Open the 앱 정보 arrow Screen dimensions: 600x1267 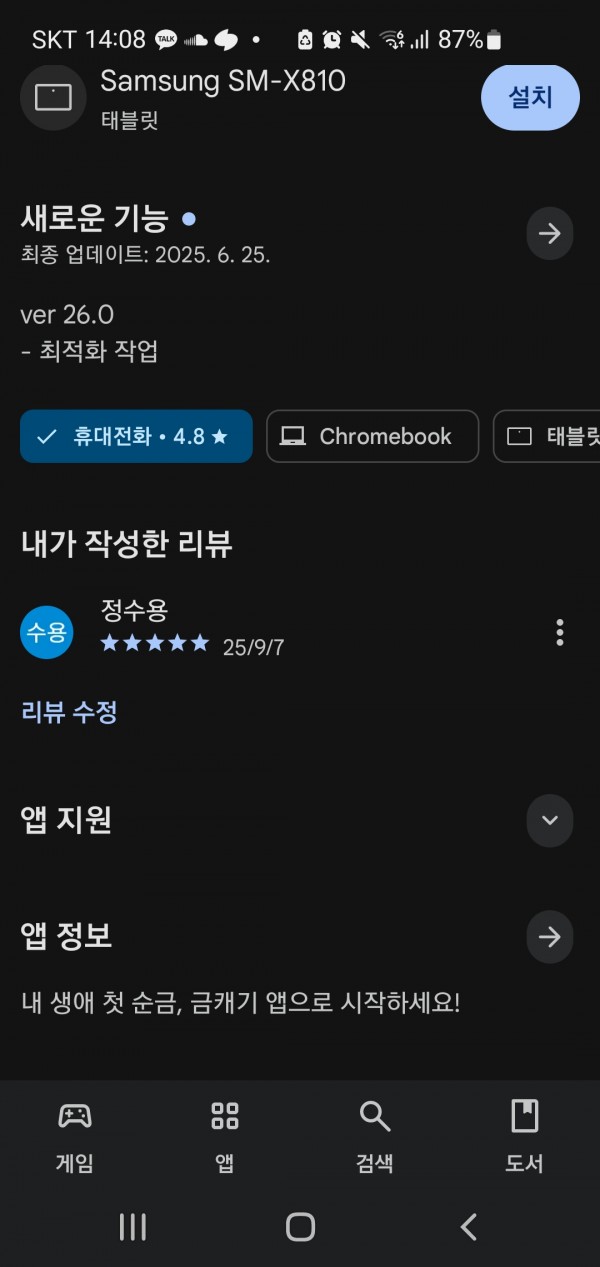[x=549, y=937]
